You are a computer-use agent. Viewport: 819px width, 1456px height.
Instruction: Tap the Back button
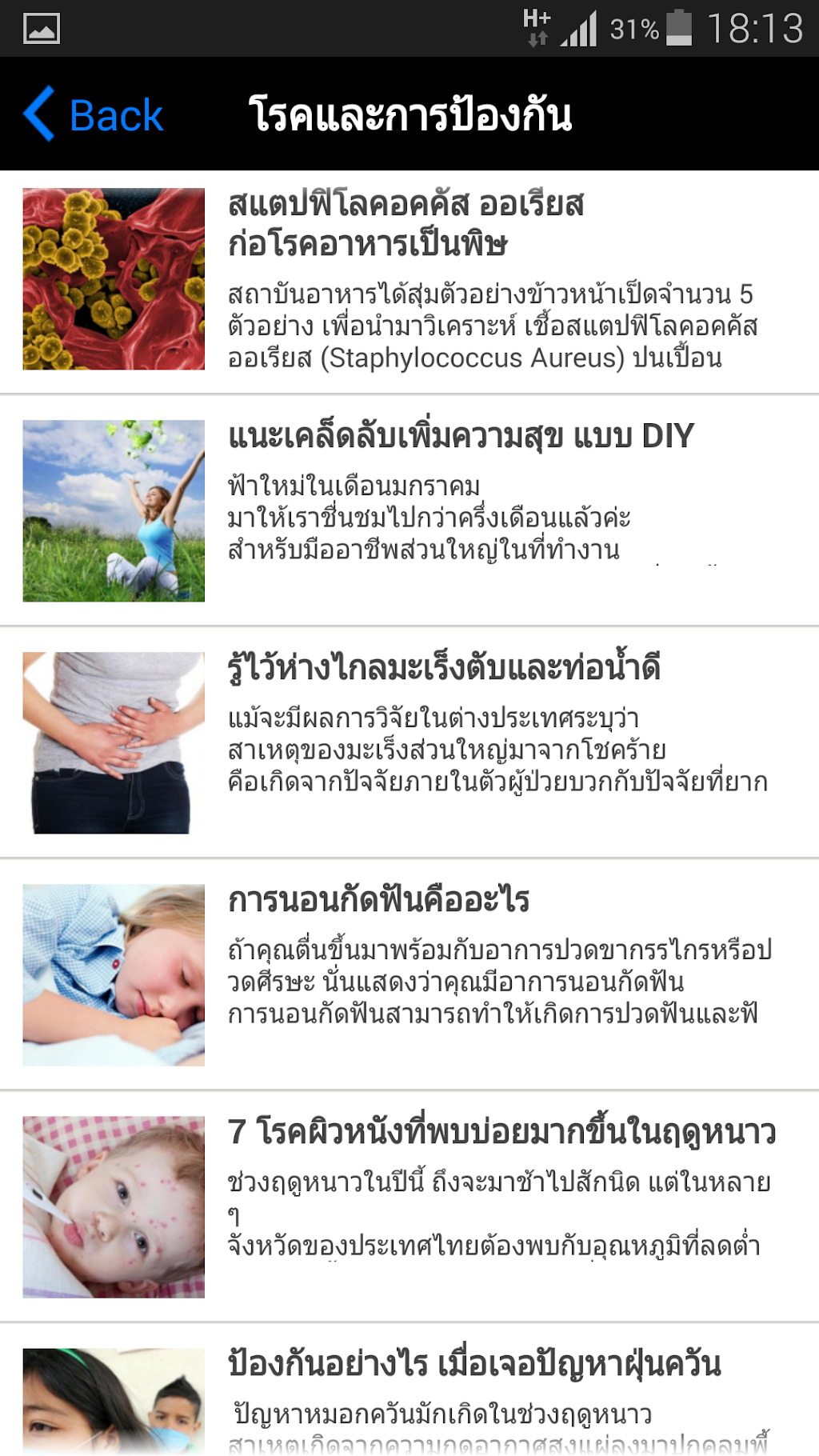pos(94,114)
